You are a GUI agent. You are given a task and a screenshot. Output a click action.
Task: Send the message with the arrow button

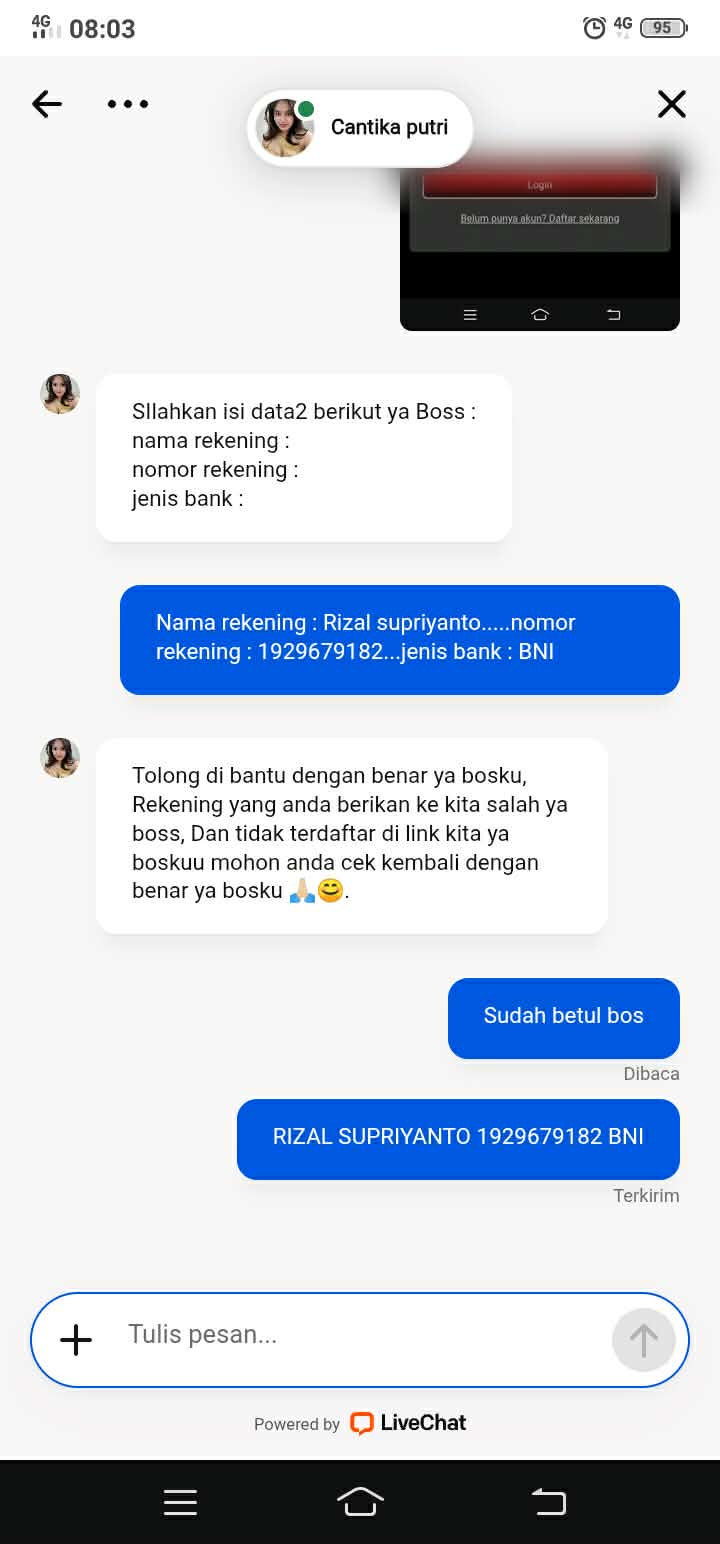[643, 1340]
